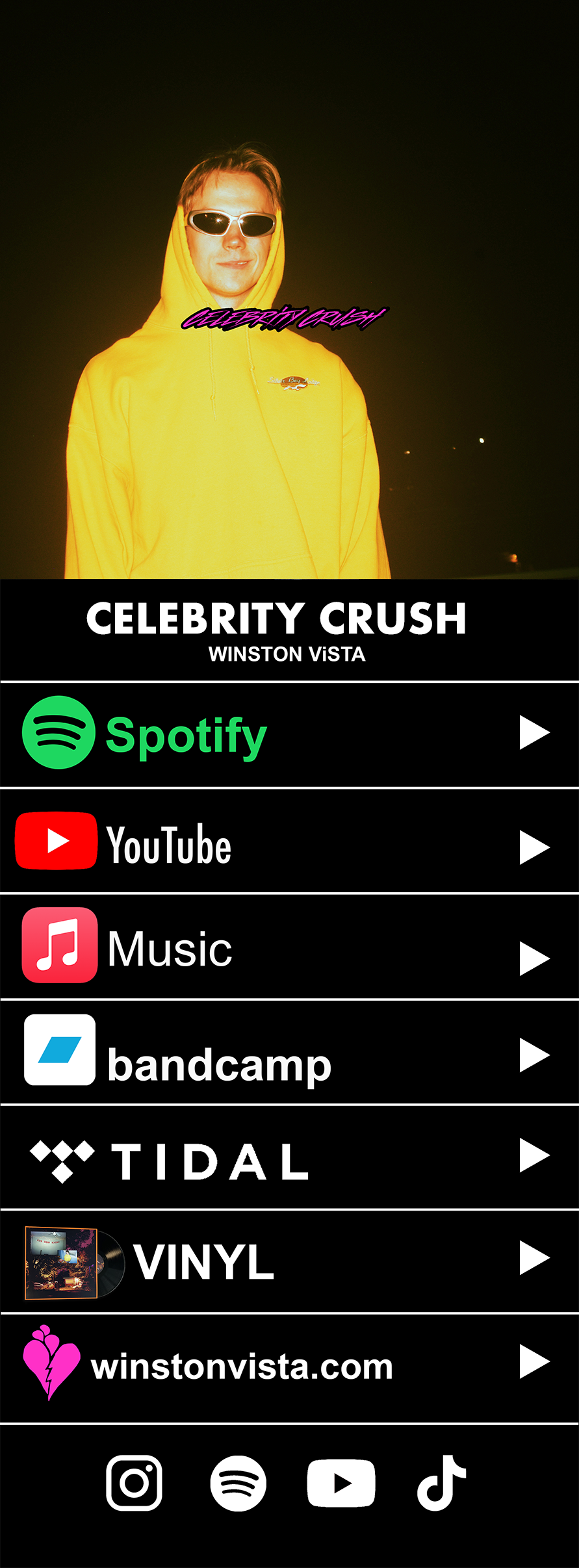
Task: Open the VINYL purchase link
Action: [x=289, y=1262]
